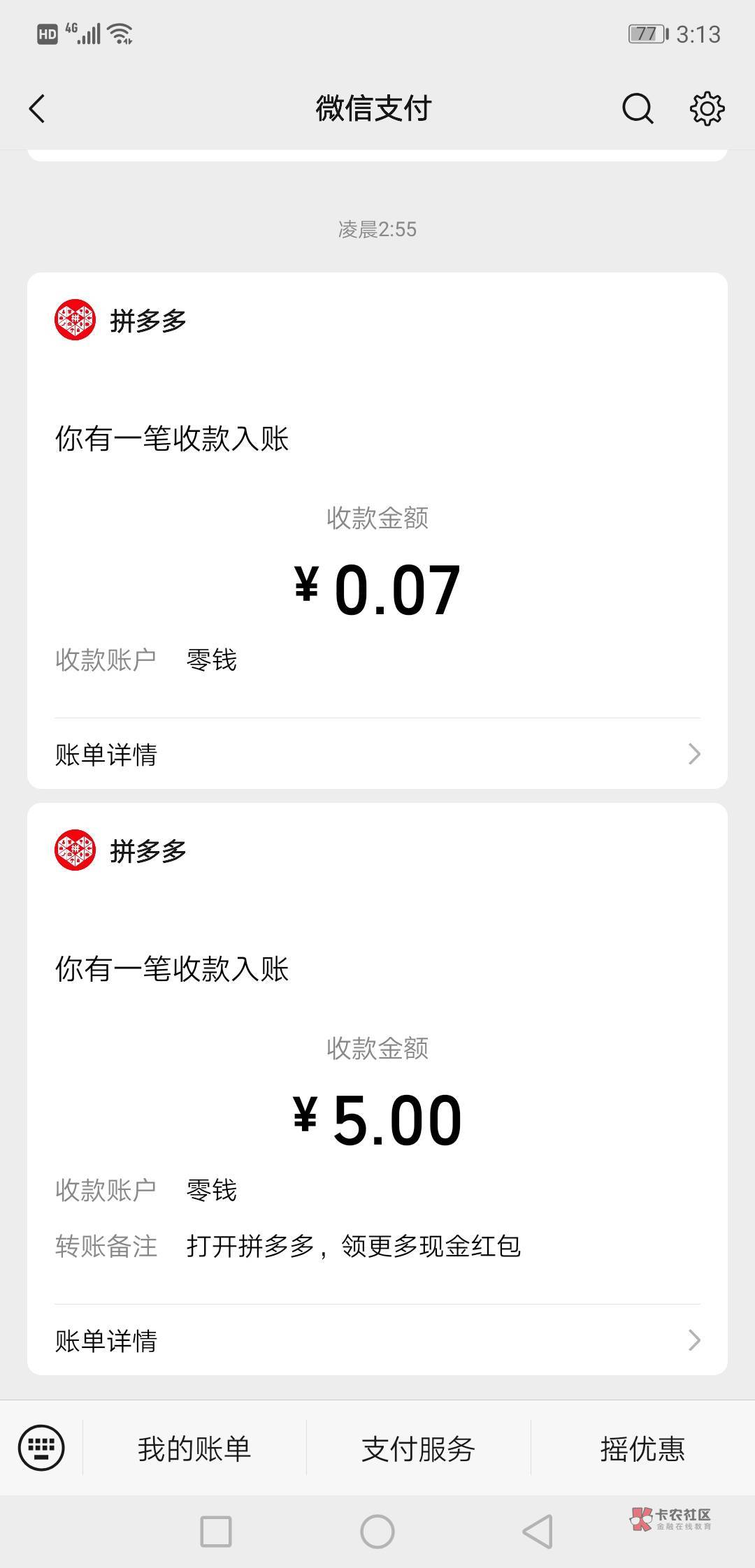
Task: Go back from 微信支付 screen
Action: tap(37, 109)
